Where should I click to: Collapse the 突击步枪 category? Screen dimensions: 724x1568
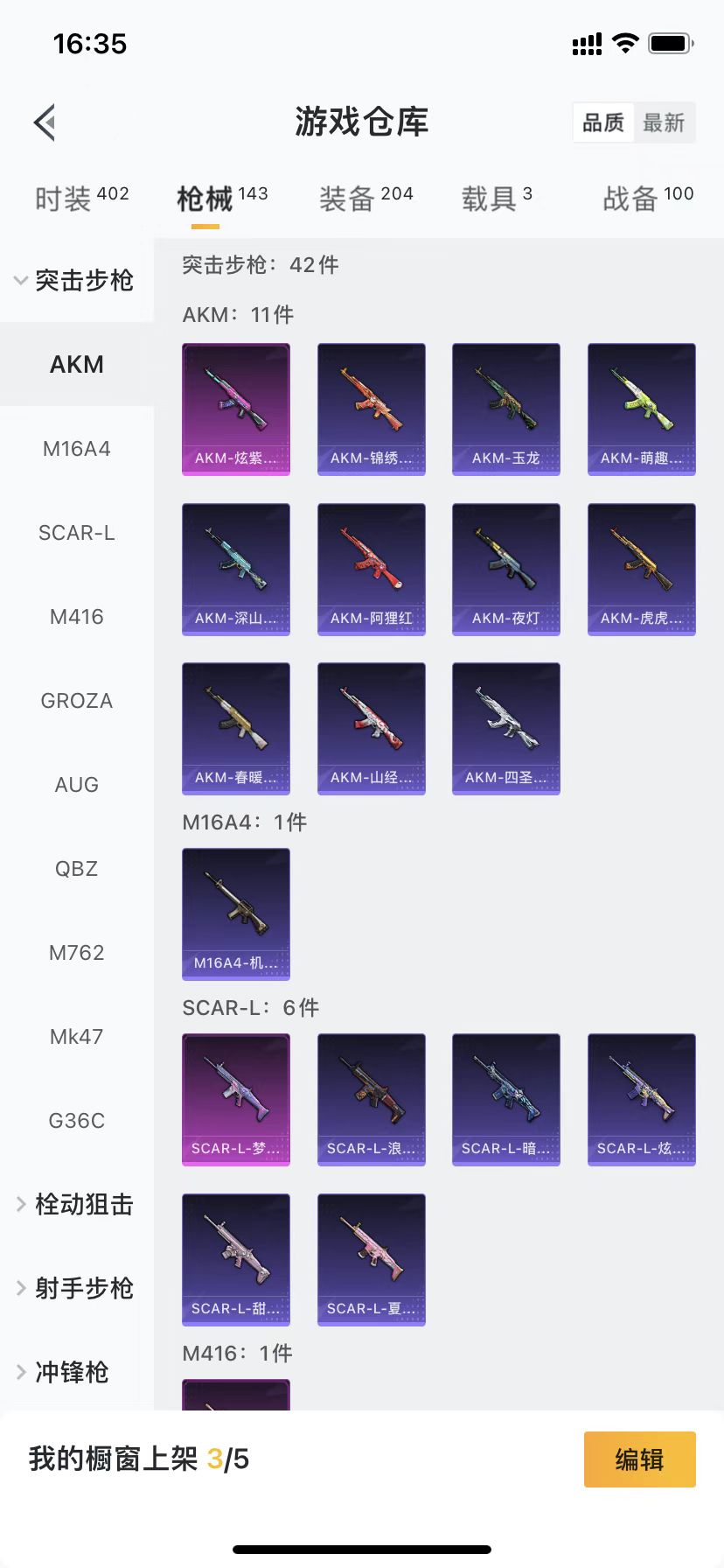click(75, 281)
